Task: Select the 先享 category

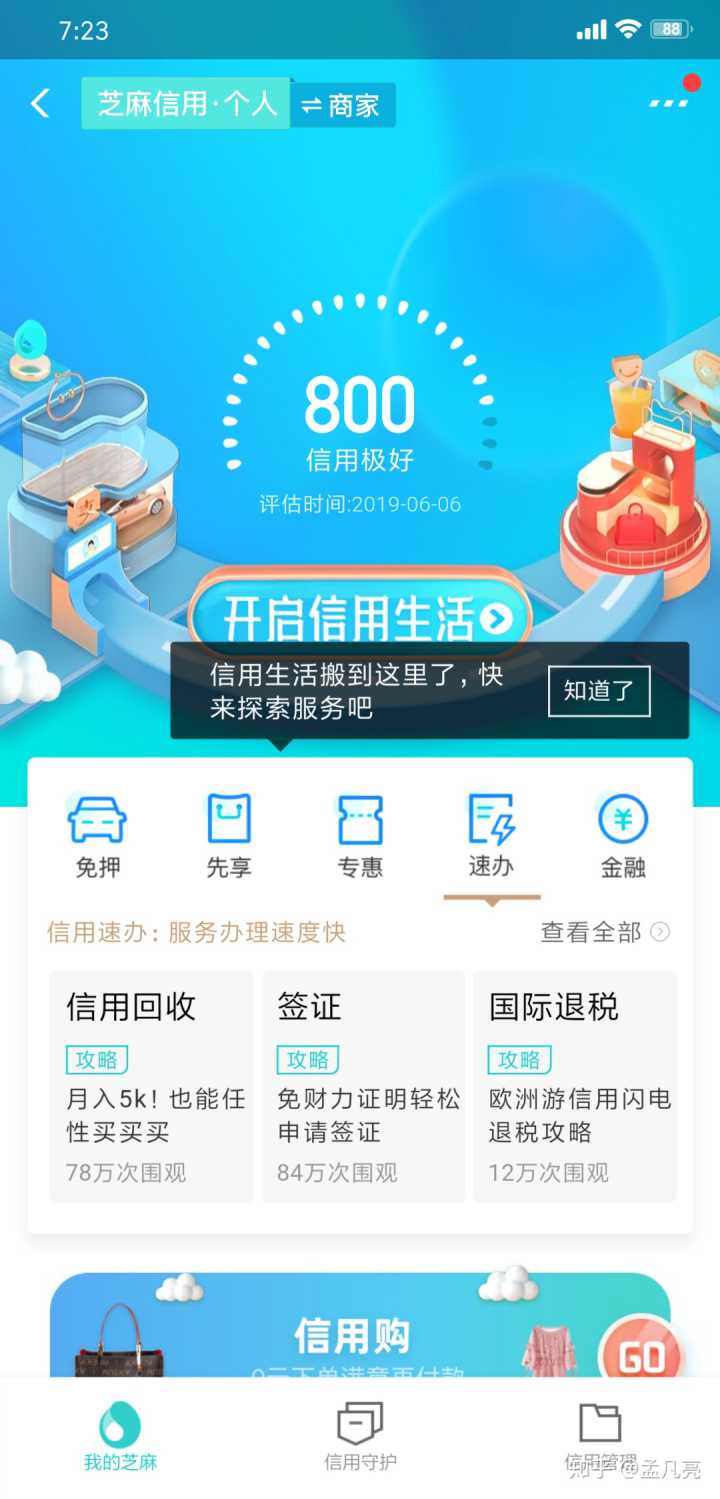Action: [x=229, y=836]
